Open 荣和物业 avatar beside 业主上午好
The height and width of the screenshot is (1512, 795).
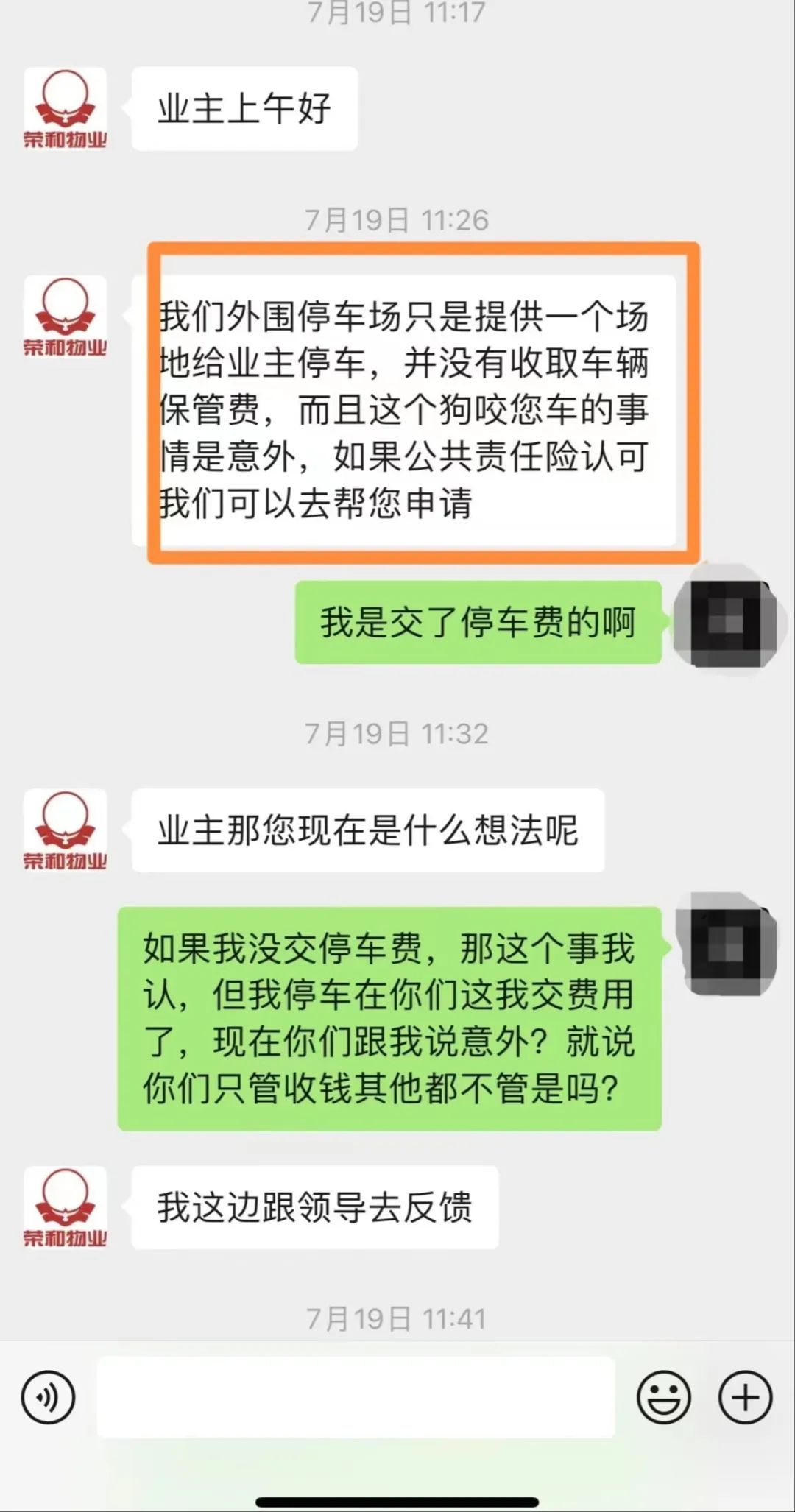pyautogui.click(x=65, y=109)
